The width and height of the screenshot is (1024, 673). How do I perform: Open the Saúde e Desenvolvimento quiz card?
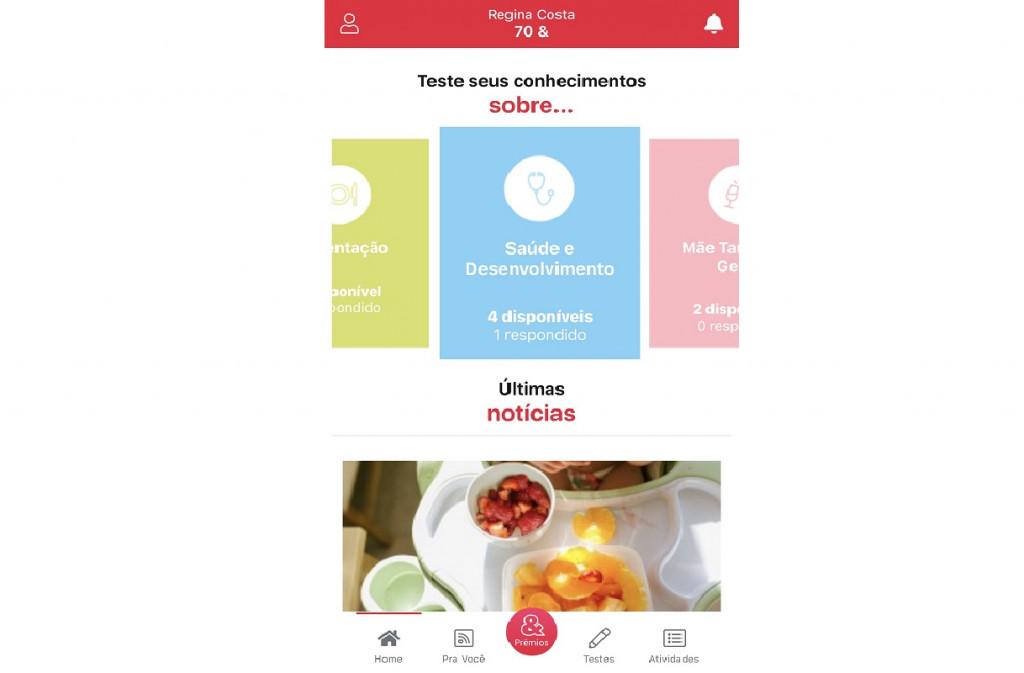pos(539,243)
